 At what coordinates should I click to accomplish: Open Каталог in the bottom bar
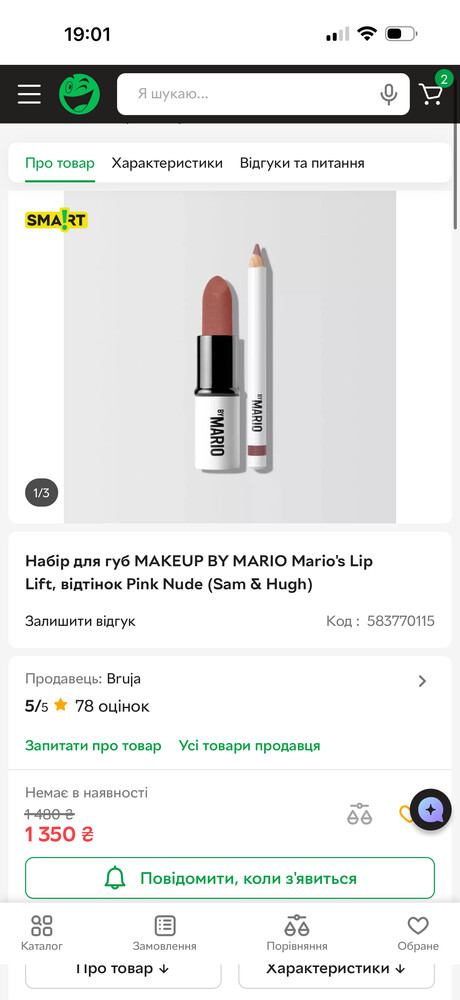(x=42, y=933)
